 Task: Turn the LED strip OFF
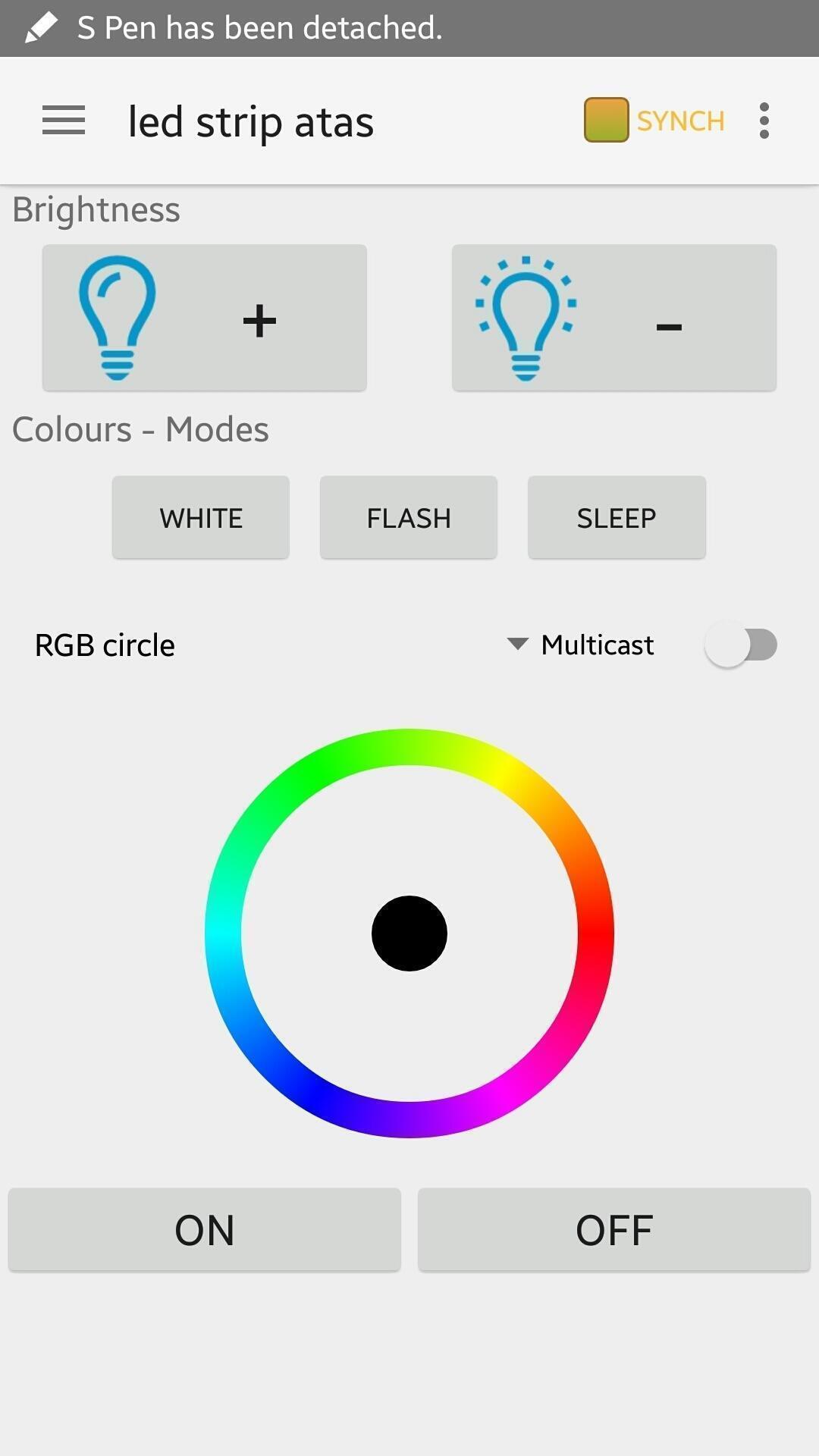pos(614,1230)
